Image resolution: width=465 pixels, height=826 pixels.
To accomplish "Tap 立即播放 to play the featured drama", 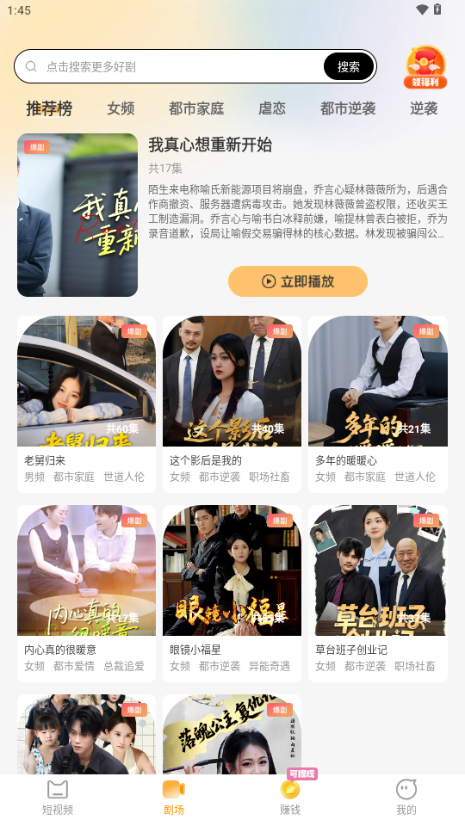I will click(298, 281).
